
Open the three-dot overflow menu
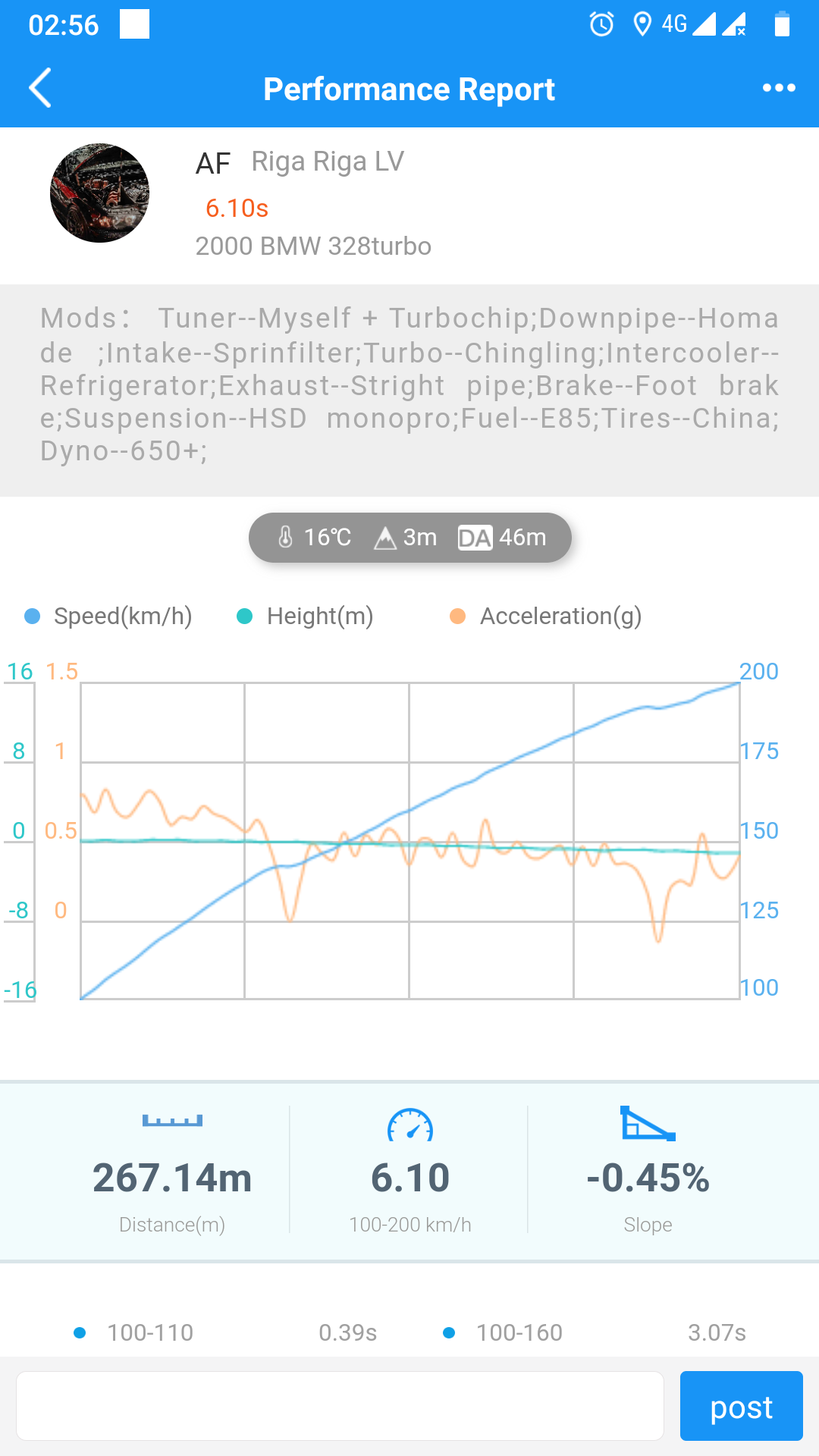click(x=779, y=89)
